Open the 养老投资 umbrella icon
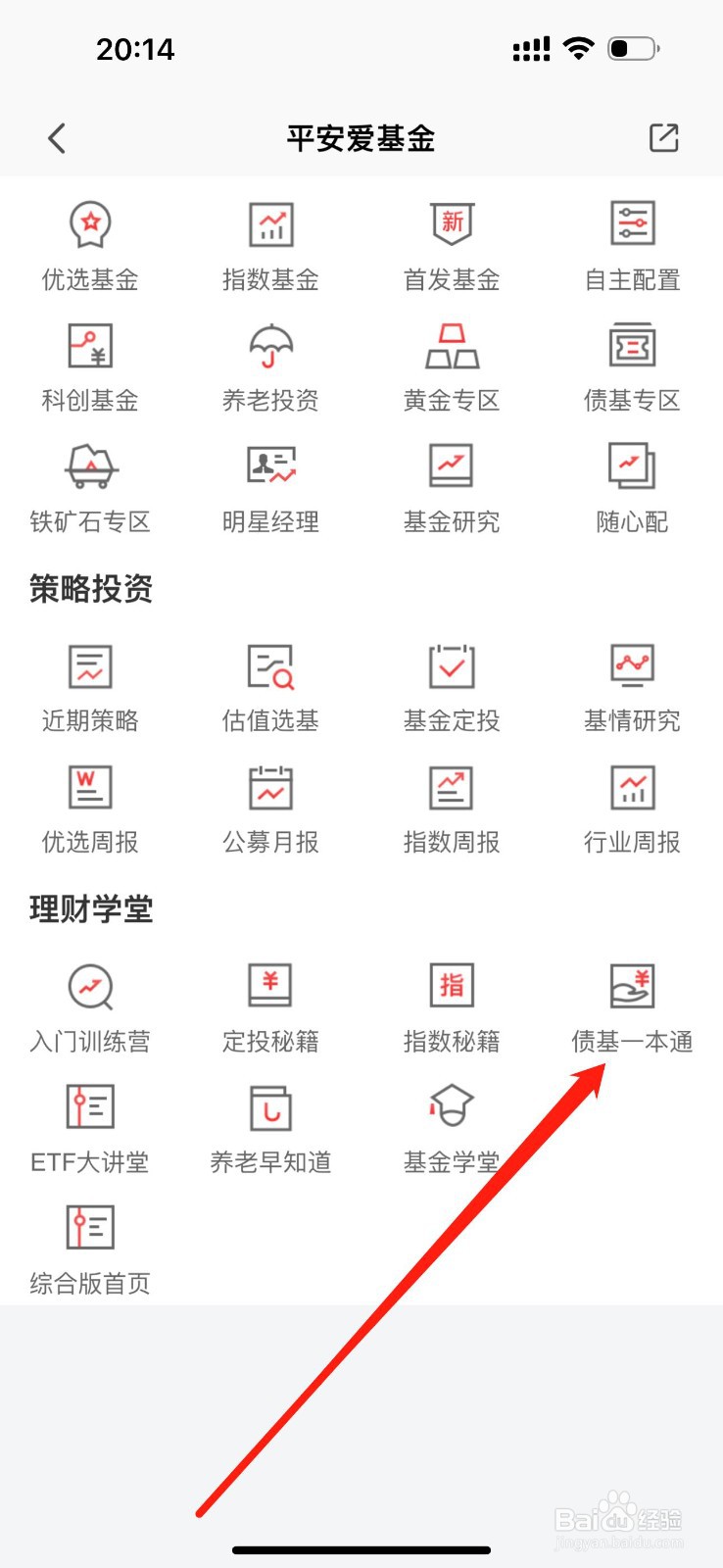 coord(270,365)
